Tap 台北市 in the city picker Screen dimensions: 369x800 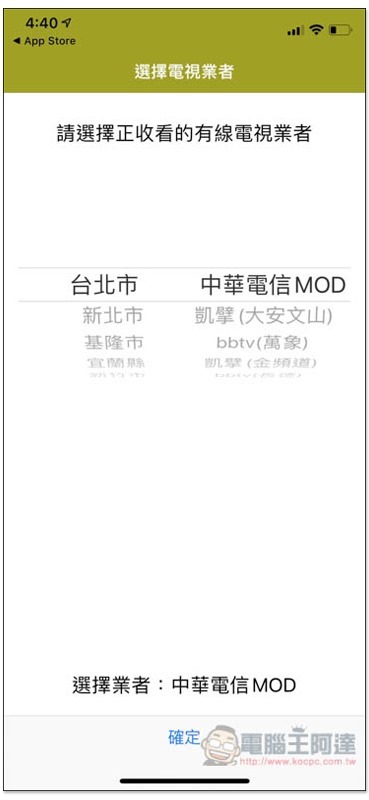coord(104,285)
